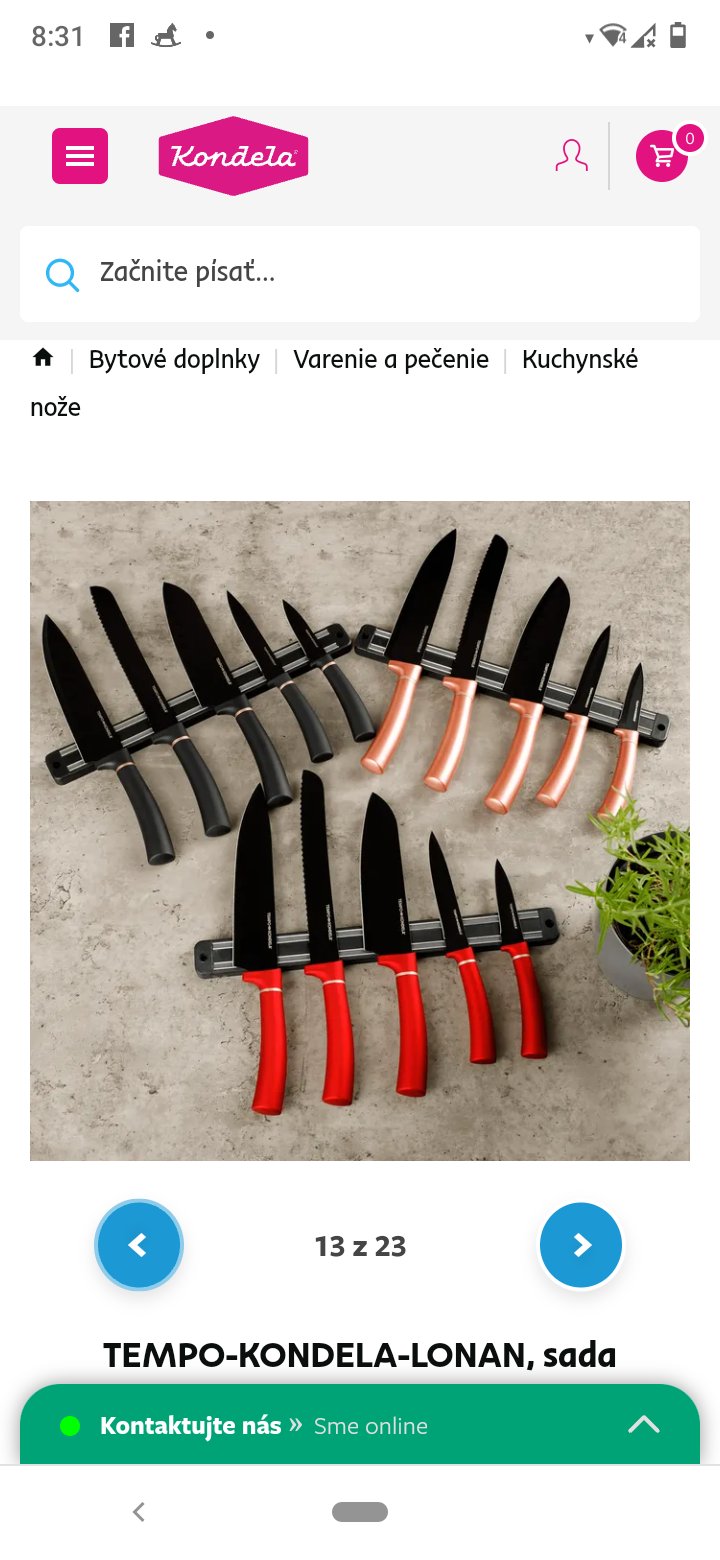Image resolution: width=720 pixels, height=1560 pixels.
Task: Show the previous product image
Action: click(139, 1245)
